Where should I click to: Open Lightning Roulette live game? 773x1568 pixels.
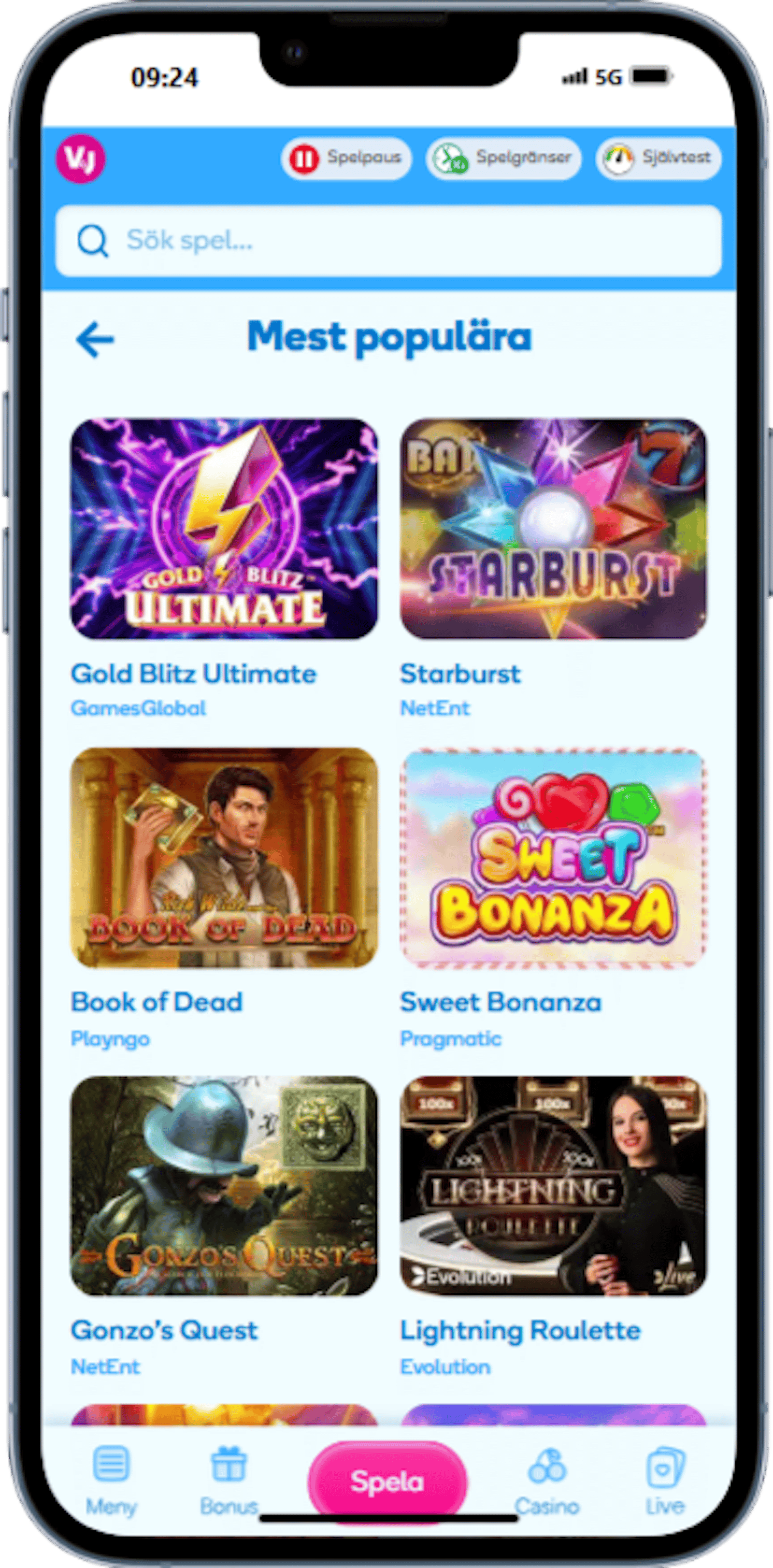click(x=553, y=1185)
